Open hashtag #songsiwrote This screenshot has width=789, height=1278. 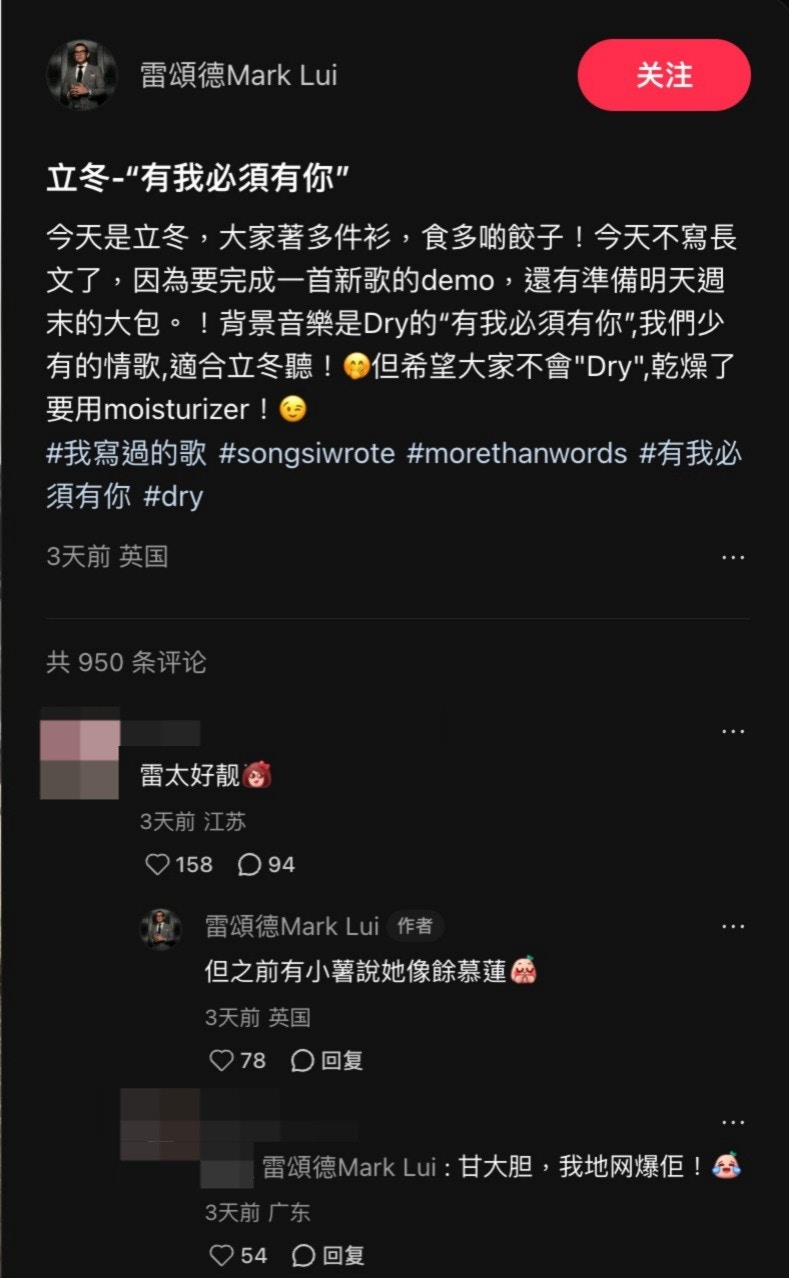(307, 453)
